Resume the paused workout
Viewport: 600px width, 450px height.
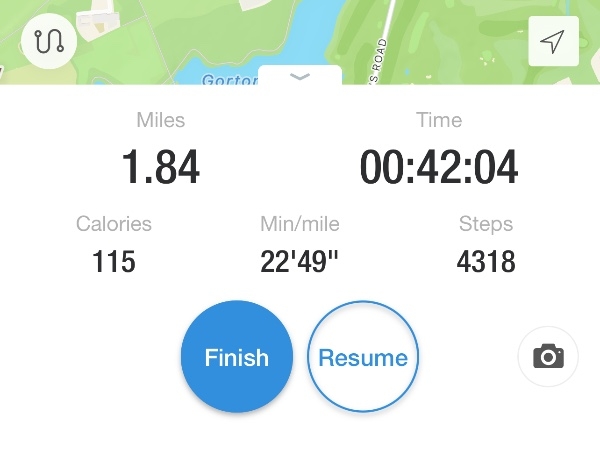[362, 357]
